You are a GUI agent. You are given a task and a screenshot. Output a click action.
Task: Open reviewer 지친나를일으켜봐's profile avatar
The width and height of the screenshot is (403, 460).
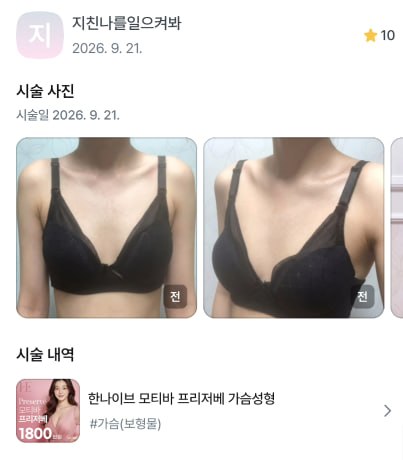[x=40, y=35]
